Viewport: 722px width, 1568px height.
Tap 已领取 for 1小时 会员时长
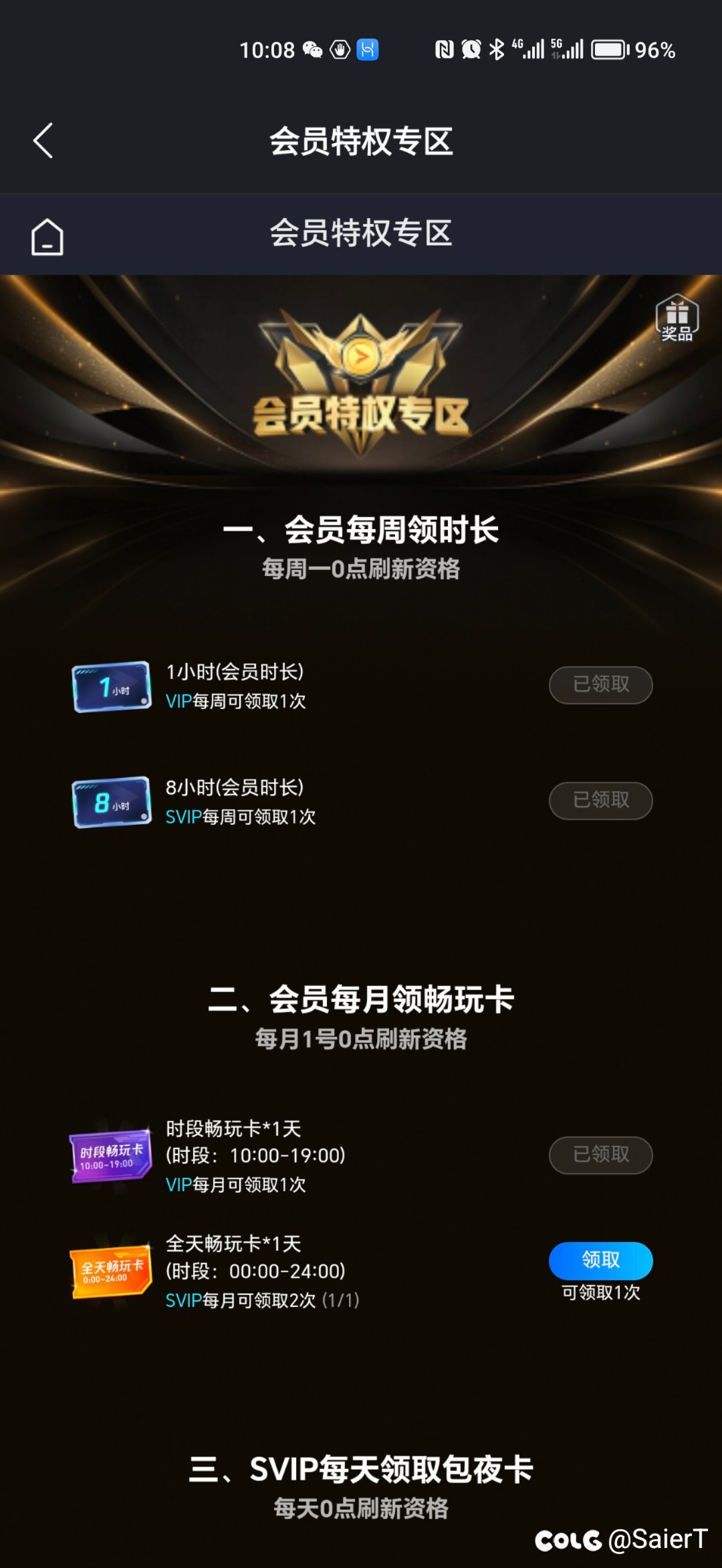tap(600, 684)
